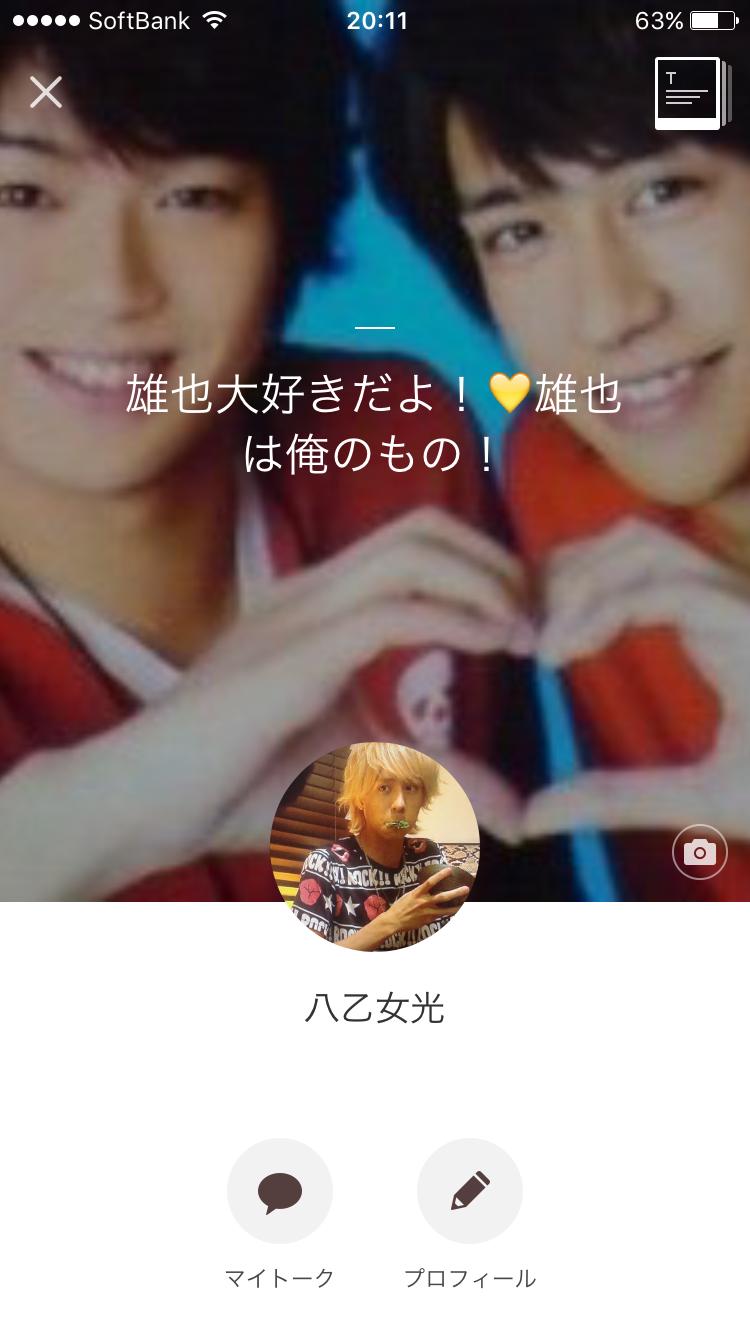The width and height of the screenshot is (750, 1334).
Task: Close the profile screen with X
Action: pos(46,92)
